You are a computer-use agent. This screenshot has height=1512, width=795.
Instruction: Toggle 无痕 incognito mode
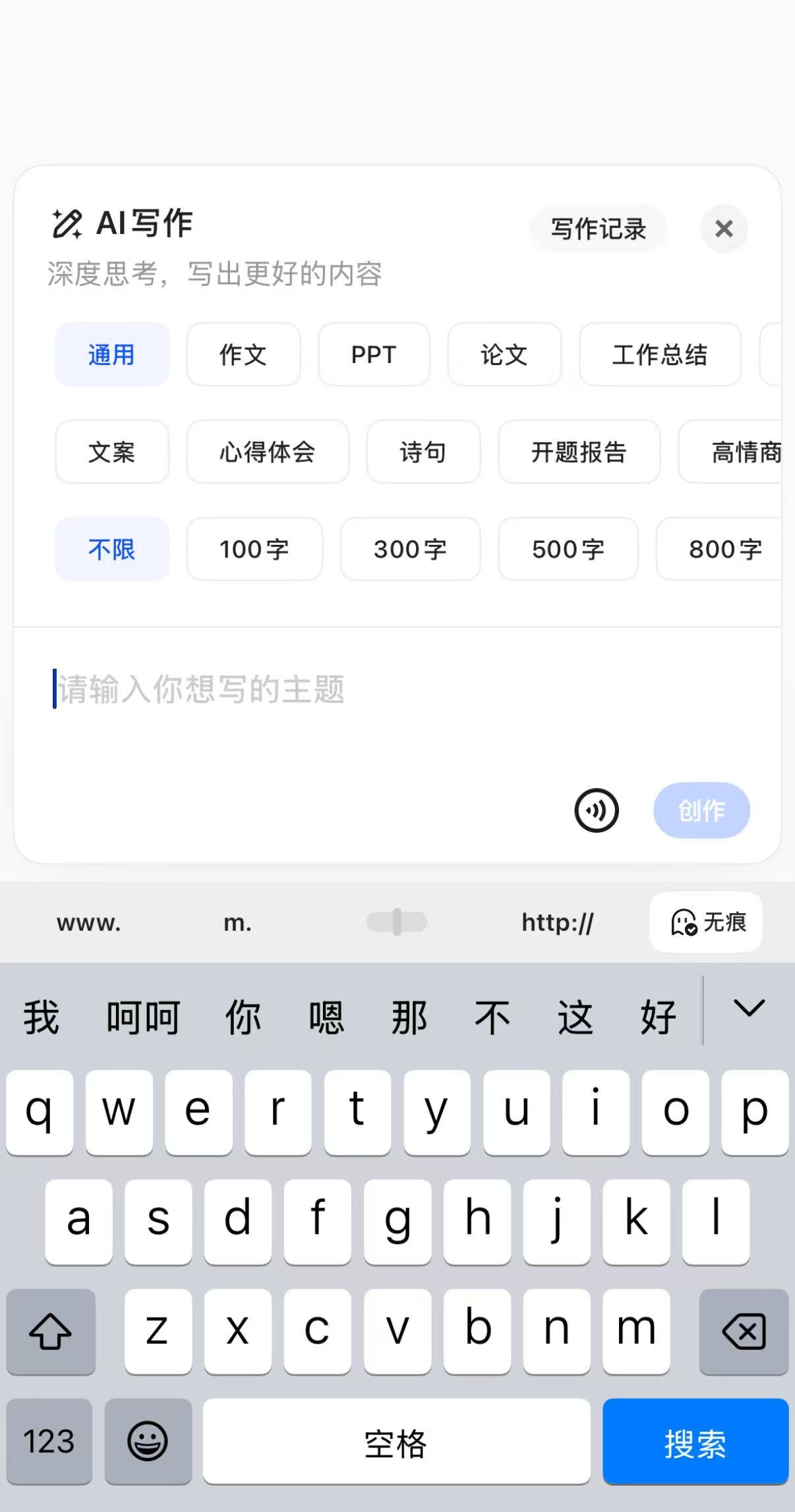706,922
